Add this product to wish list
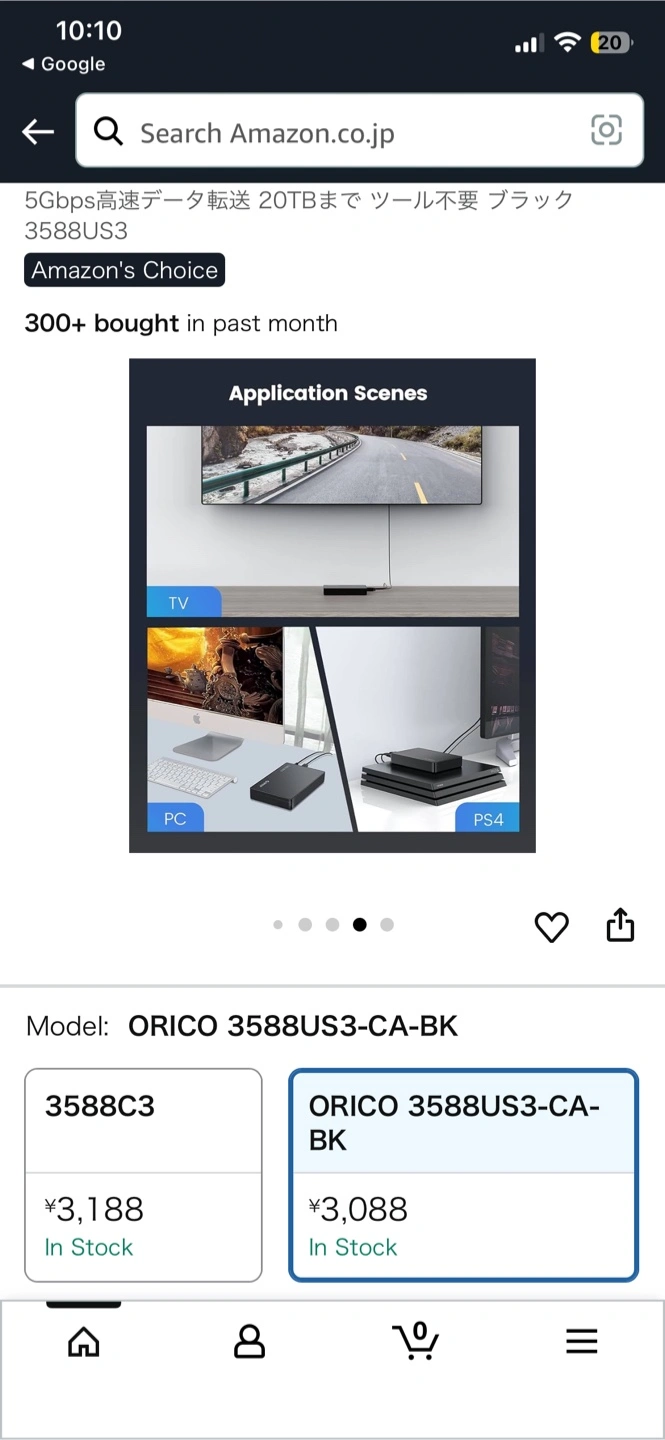This screenshot has width=665, height=1440. [x=551, y=927]
